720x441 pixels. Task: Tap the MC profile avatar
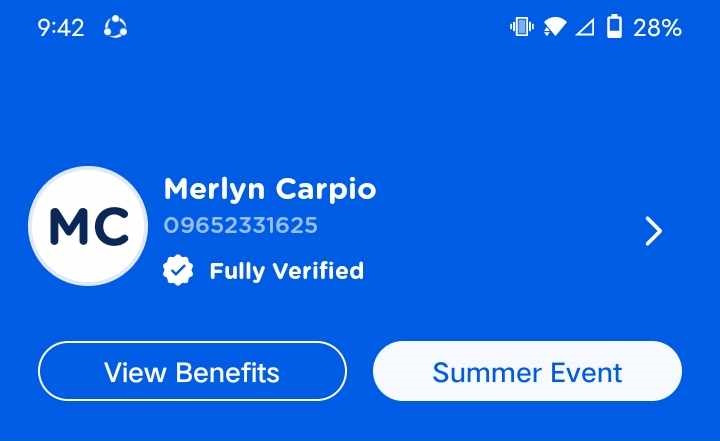pos(88,227)
